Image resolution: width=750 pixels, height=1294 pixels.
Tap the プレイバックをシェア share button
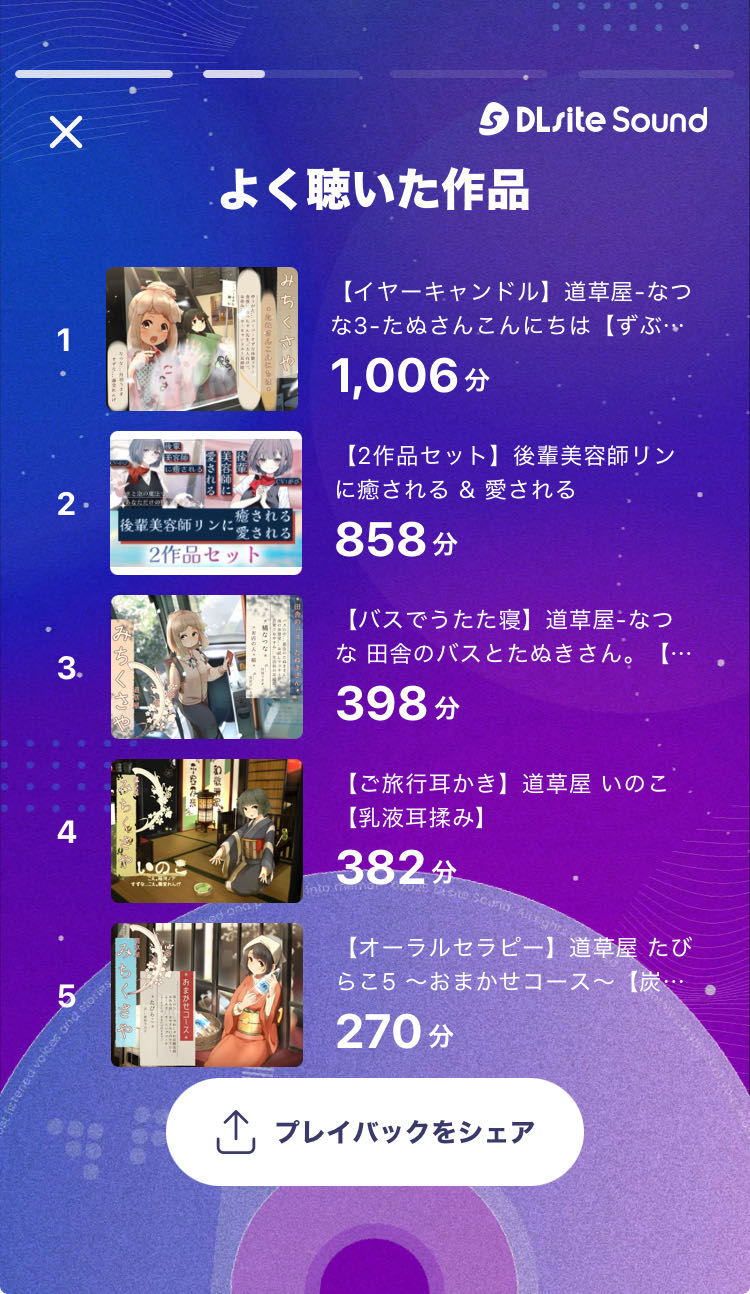(375, 1132)
